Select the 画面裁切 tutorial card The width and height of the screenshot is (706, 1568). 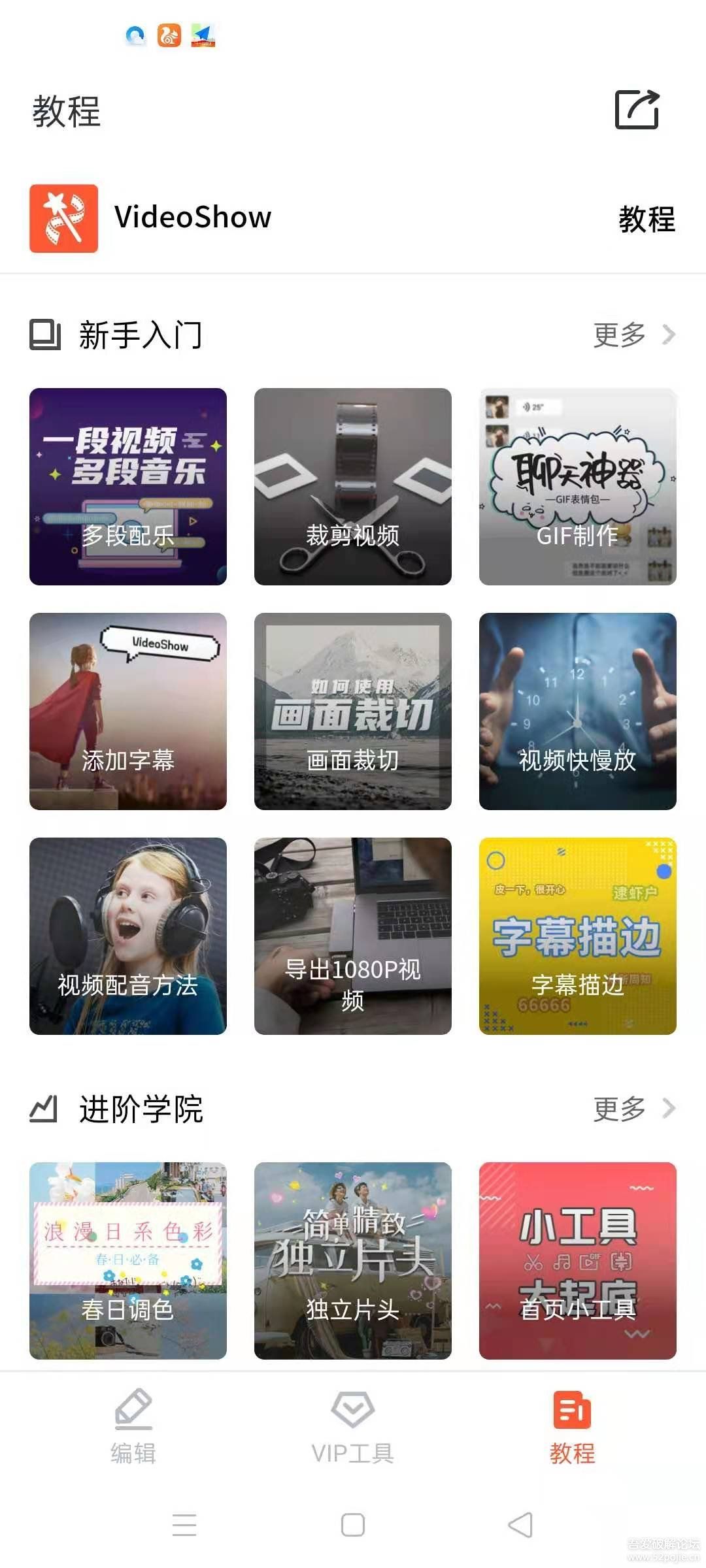point(353,711)
